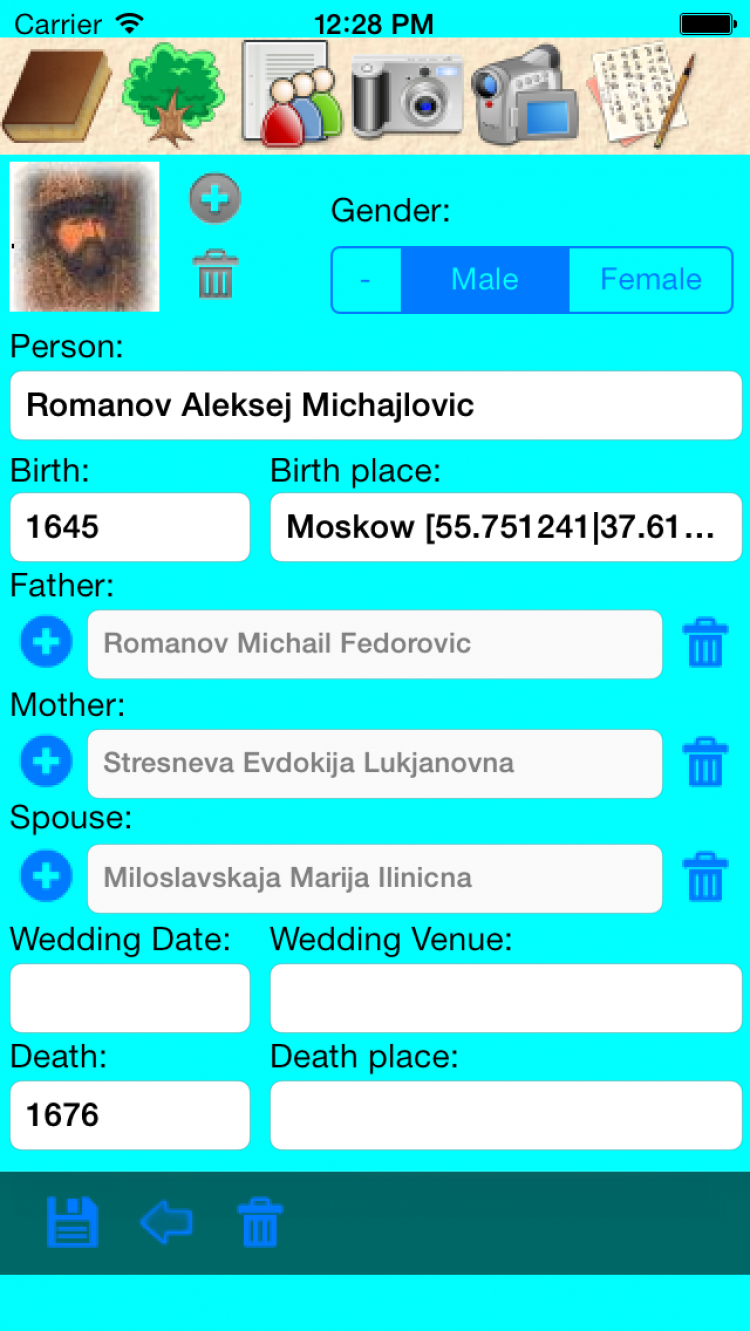The height and width of the screenshot is (1331, 750).
Task: Open the book icon in the top toolbar
Action: tap(56, 97)
